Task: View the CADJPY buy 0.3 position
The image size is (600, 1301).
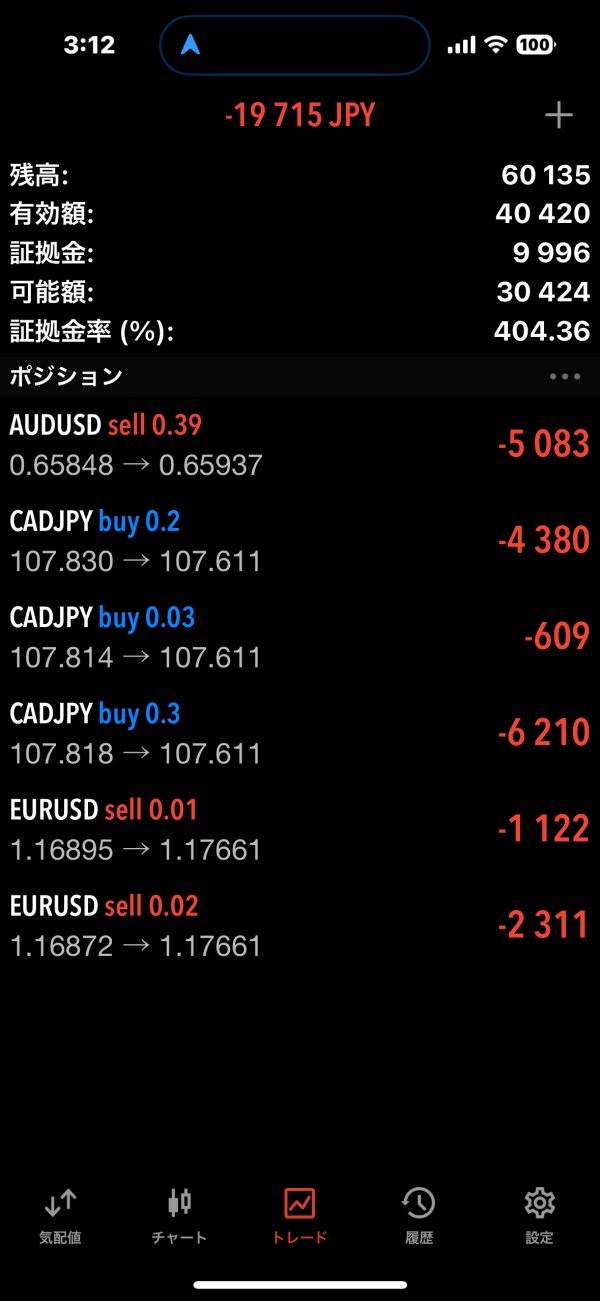Action: point(300,732)
